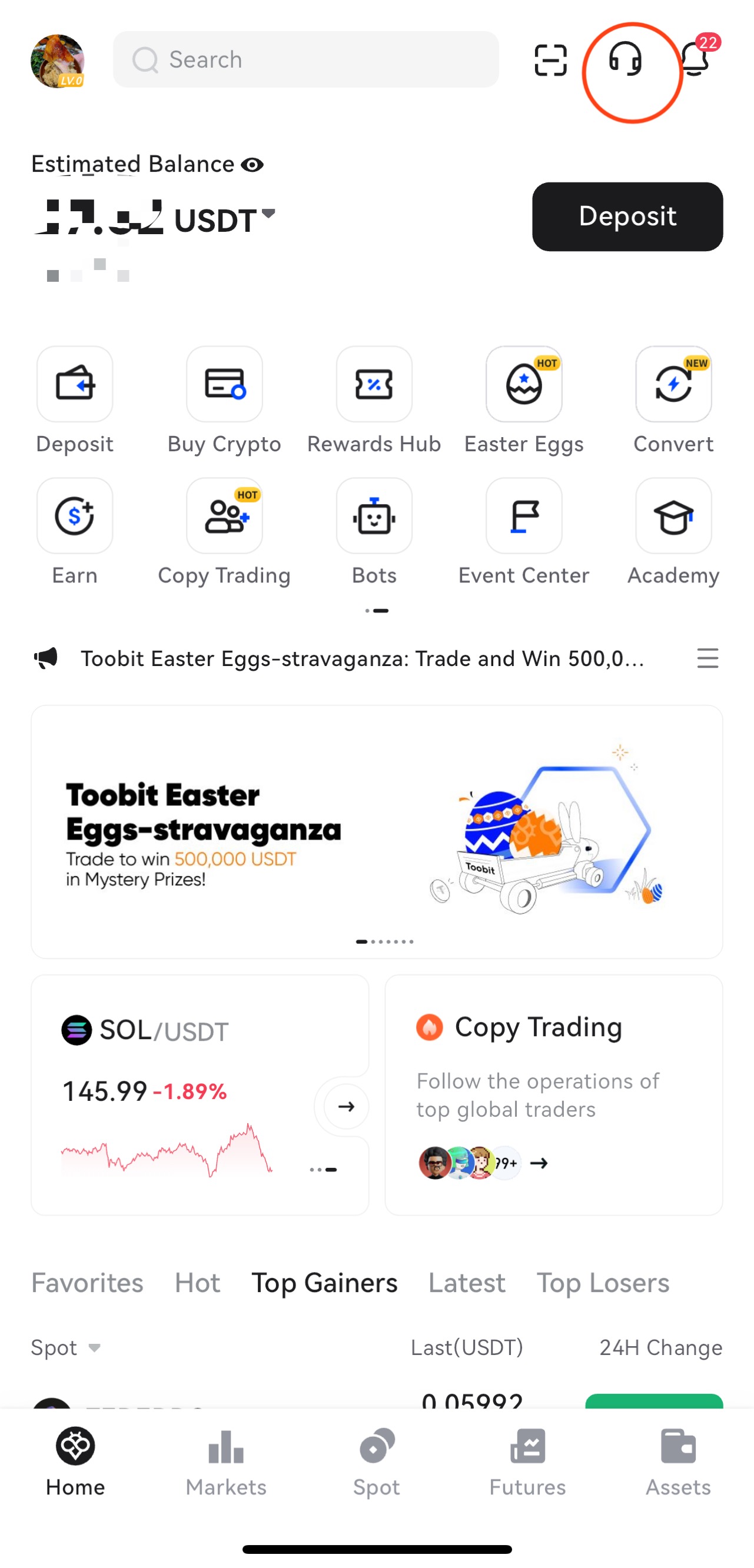The image size is (754, 1568).
Task: Switch to the Markets tab
Action: [x=226, y=1461]
